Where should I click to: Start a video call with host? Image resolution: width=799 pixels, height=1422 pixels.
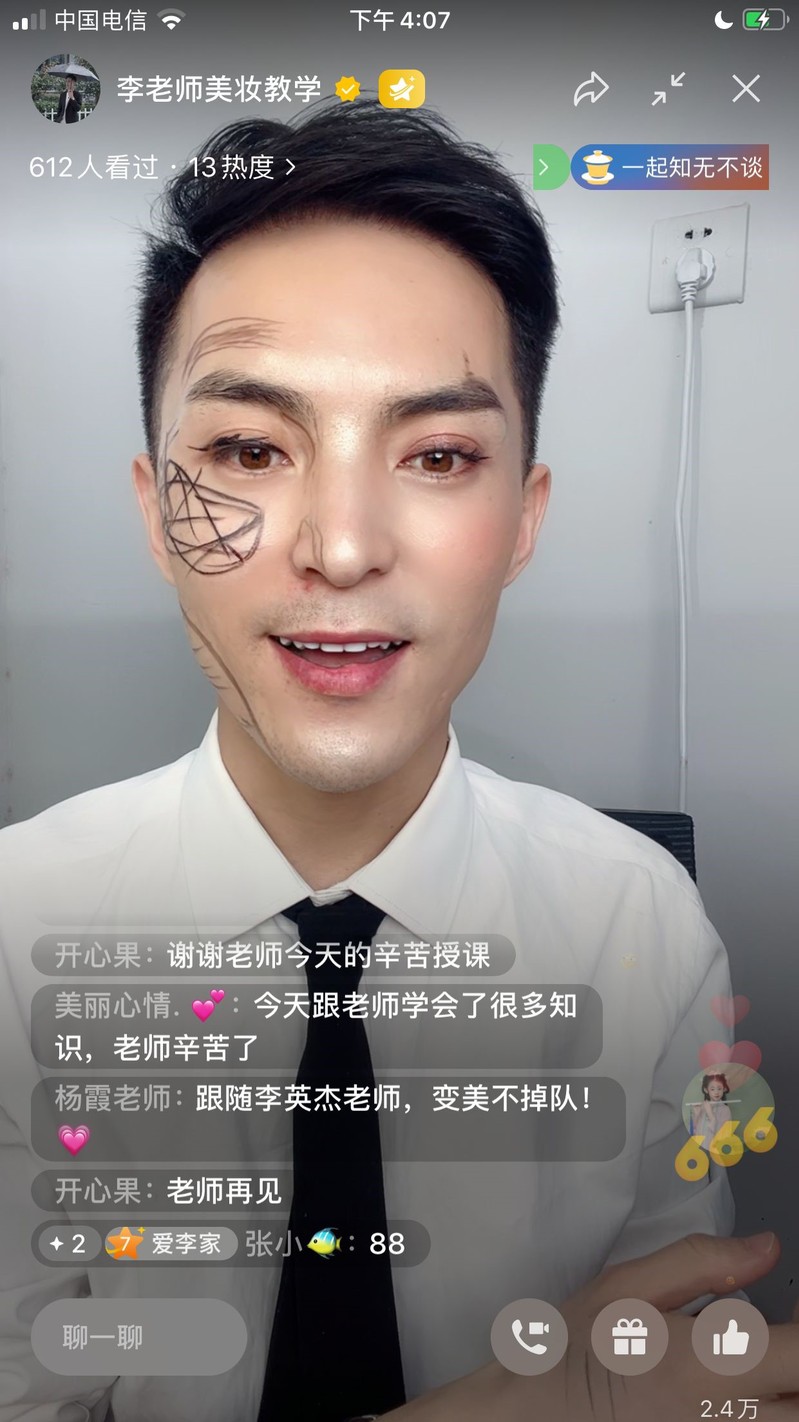point(530,1337)
